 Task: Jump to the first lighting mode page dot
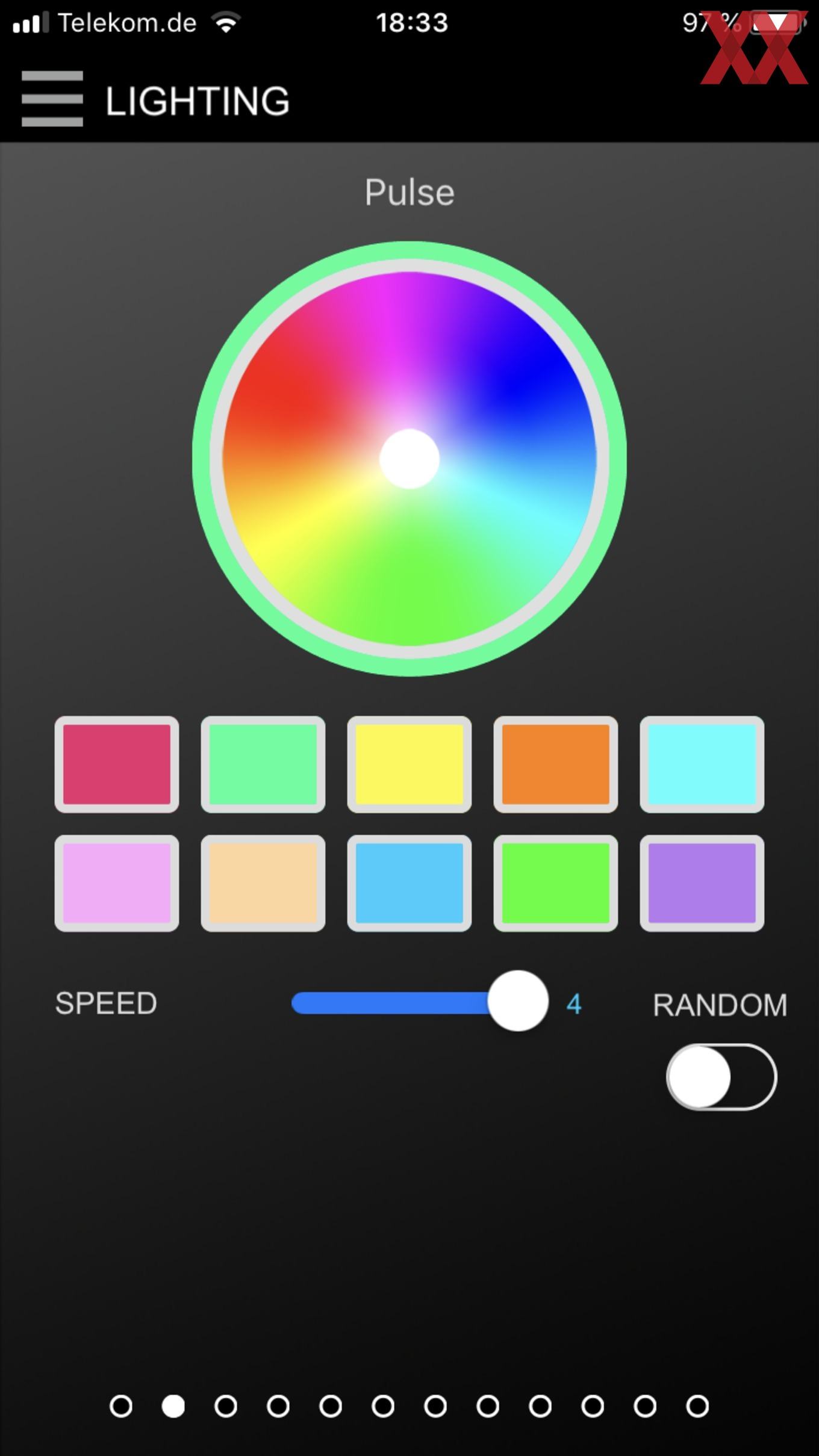tap(121, 1406)
